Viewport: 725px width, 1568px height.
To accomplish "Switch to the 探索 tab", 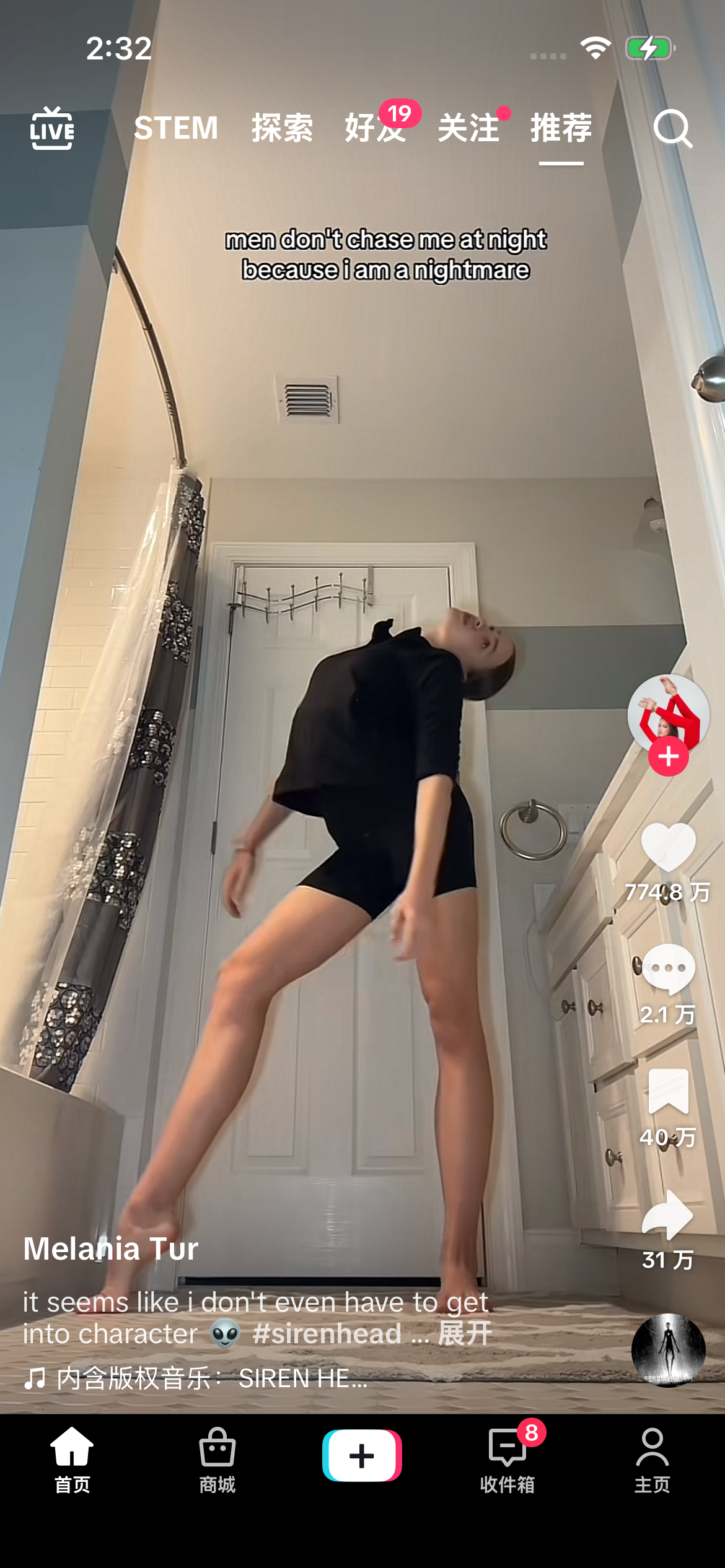I will [x=282, y=128].
